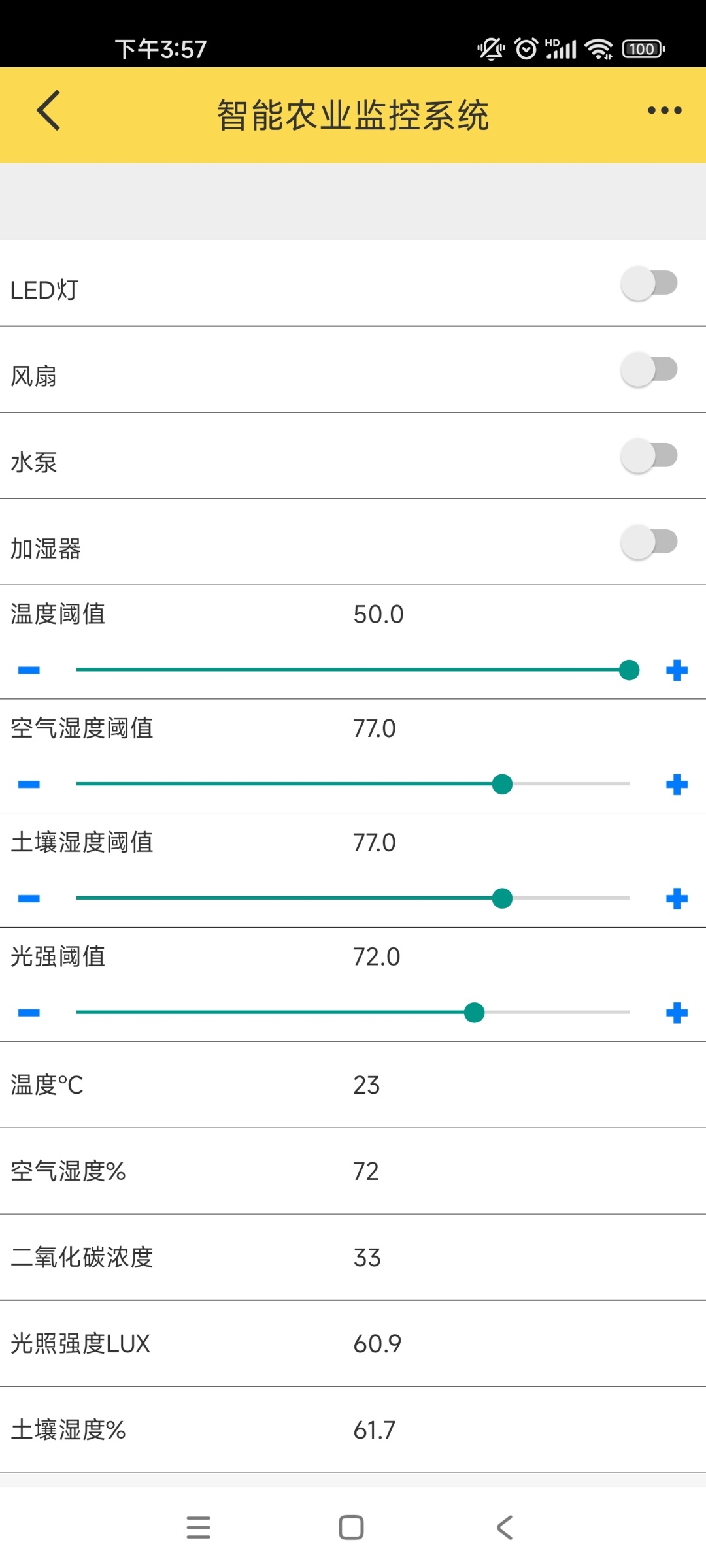This screenshot has height=1568, width=706.
Task: Increase 温度阈值 with the plus button
Action: [677, 670]
